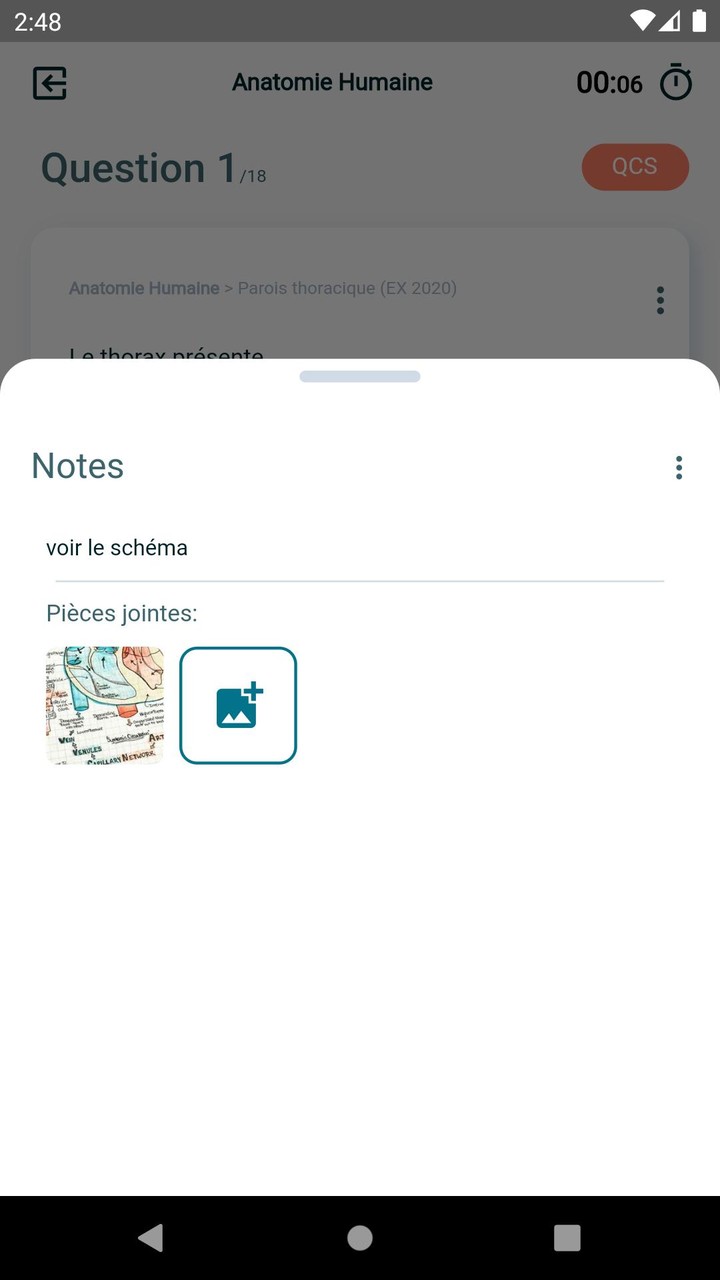Tap the Anatomie Humaine title
The height and width of the screenshot is (1280, 720).
coord(332,82)
